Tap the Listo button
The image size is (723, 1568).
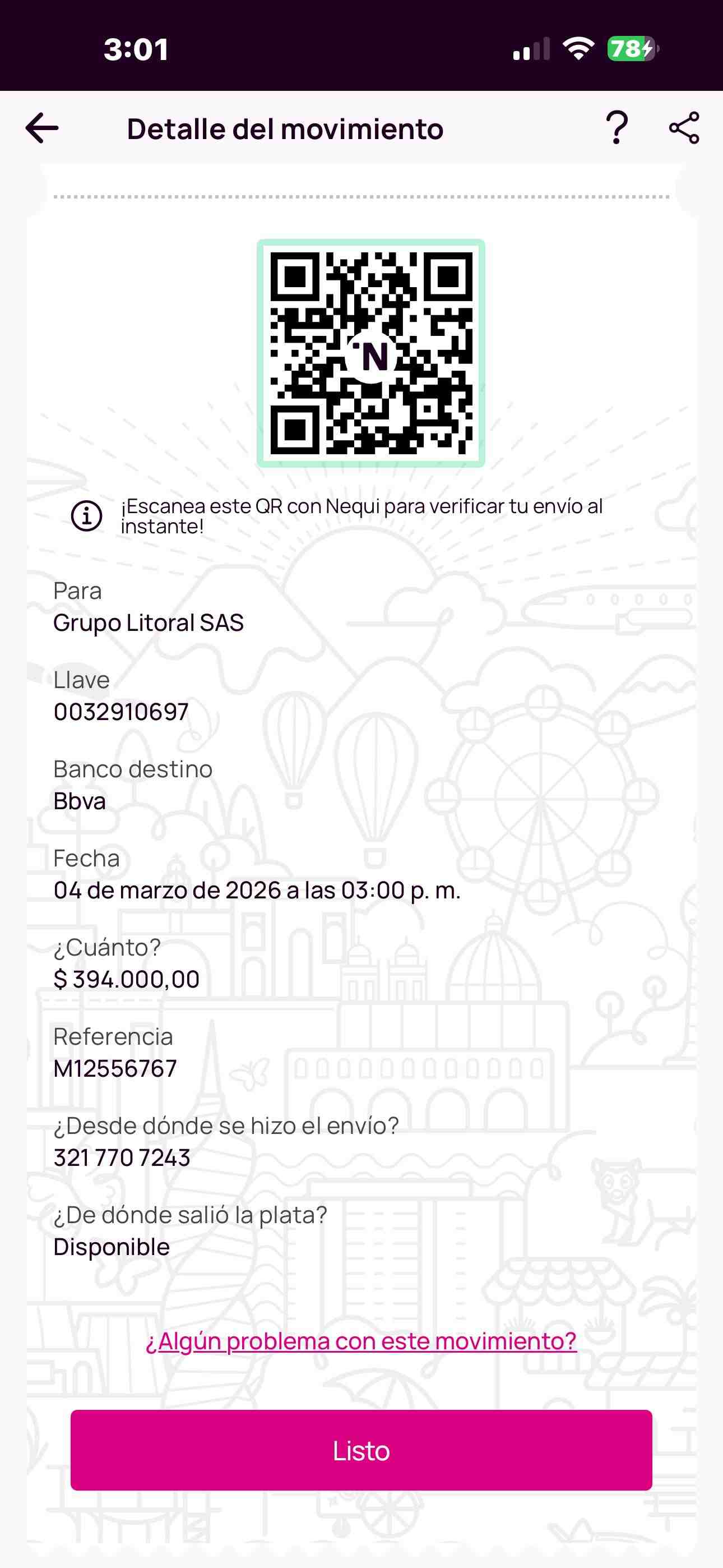click(x=361, y=1451)
